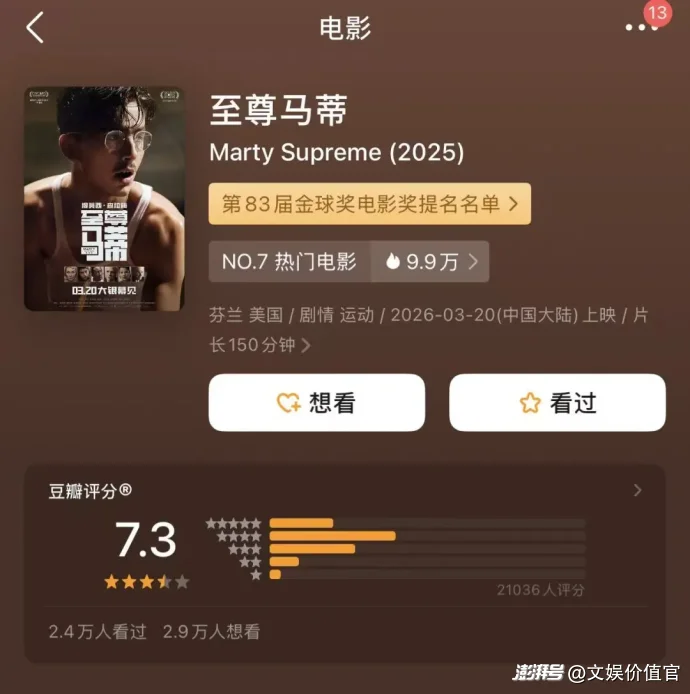View the NO.7 热门电影 ranking
The height and width of the screenshot is (694, 690).
tap(289, 262)
